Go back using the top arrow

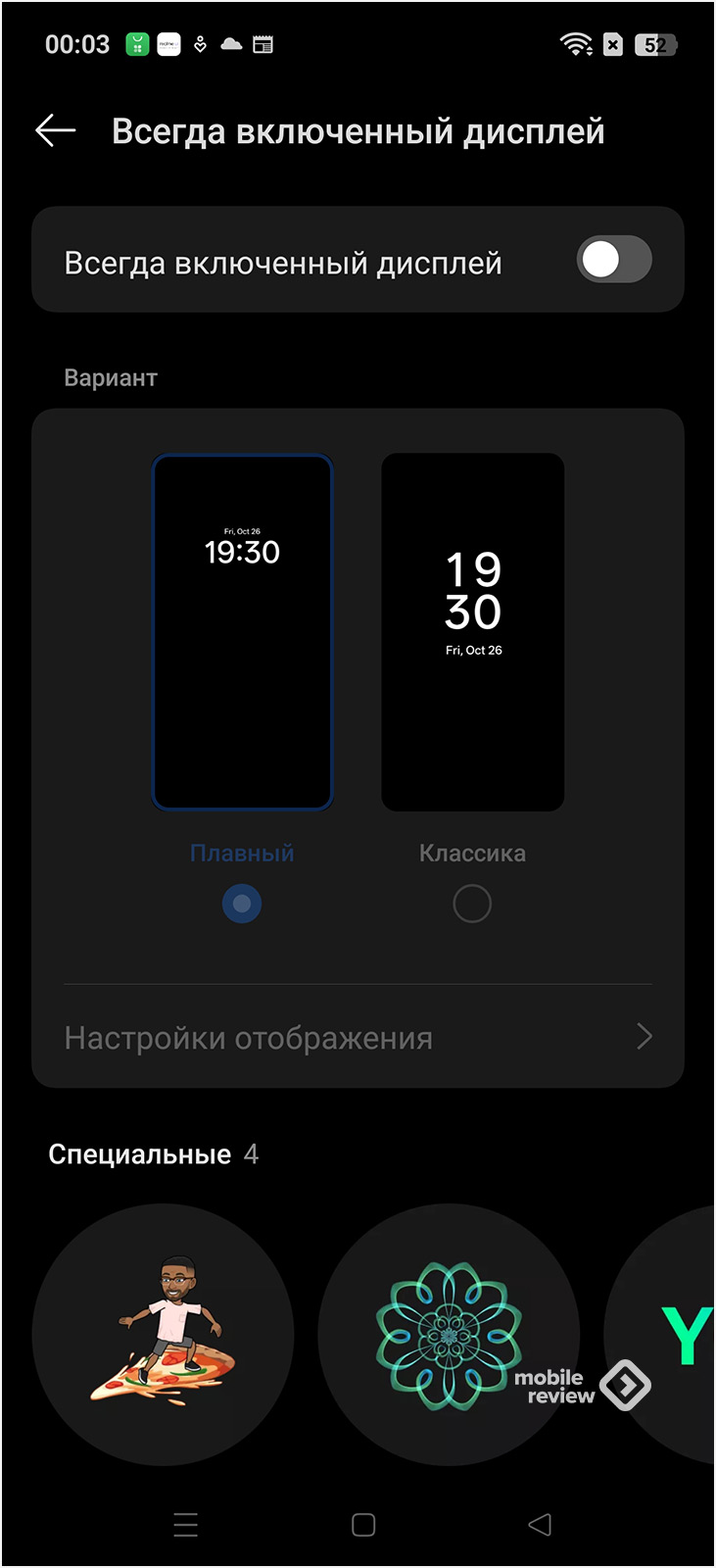tap(55, 130)
